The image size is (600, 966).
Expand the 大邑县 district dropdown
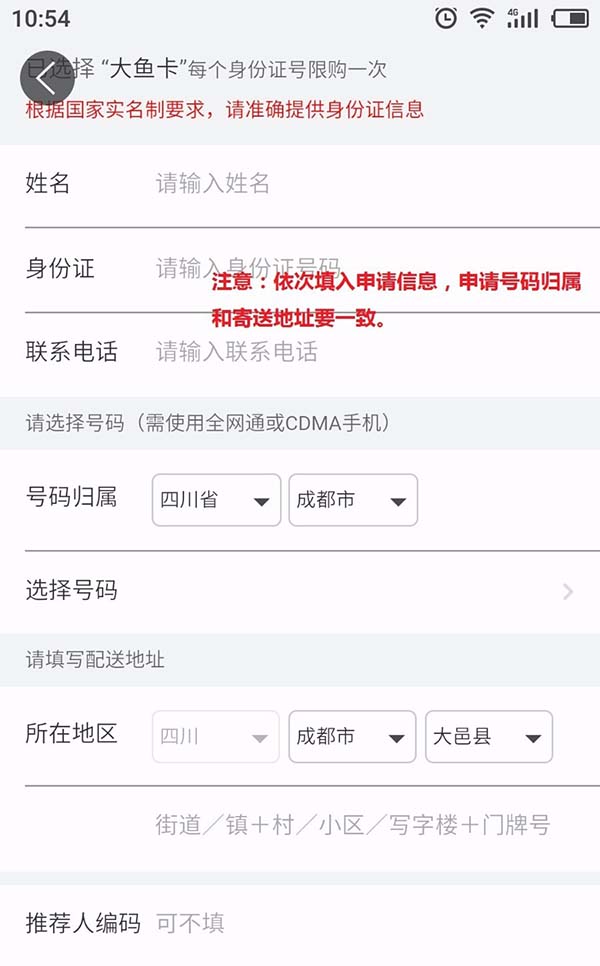pyautogui.click(x=489, y=737)
